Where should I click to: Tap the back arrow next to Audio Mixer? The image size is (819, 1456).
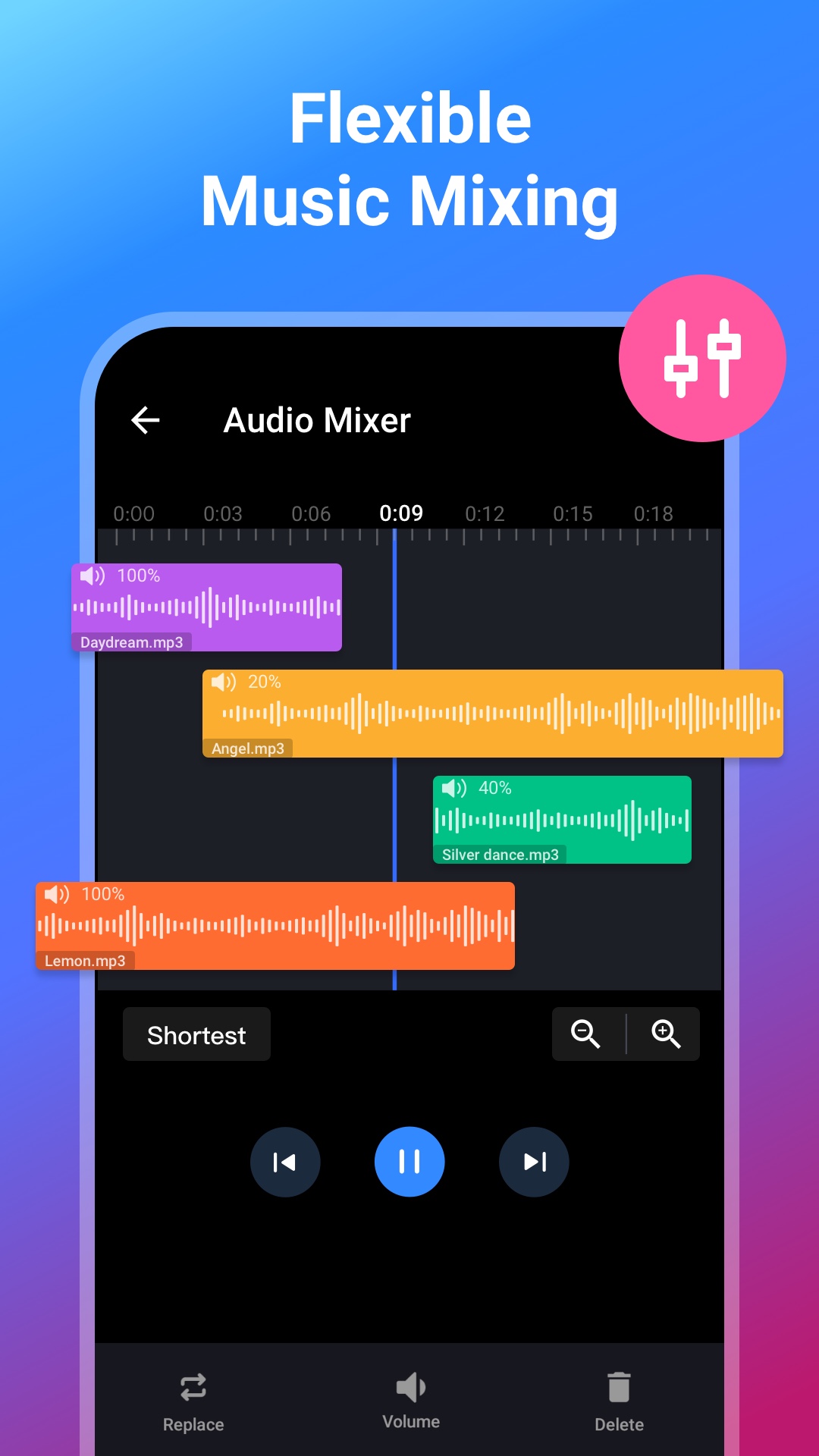[146, 421]
